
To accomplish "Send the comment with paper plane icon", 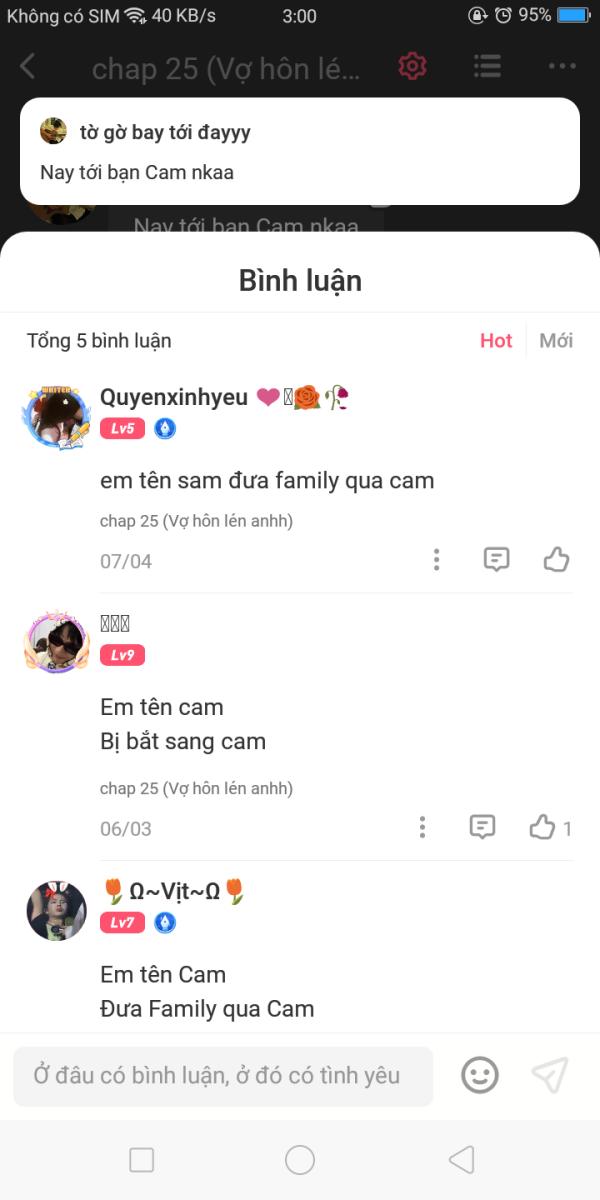I will [550, 1076].
